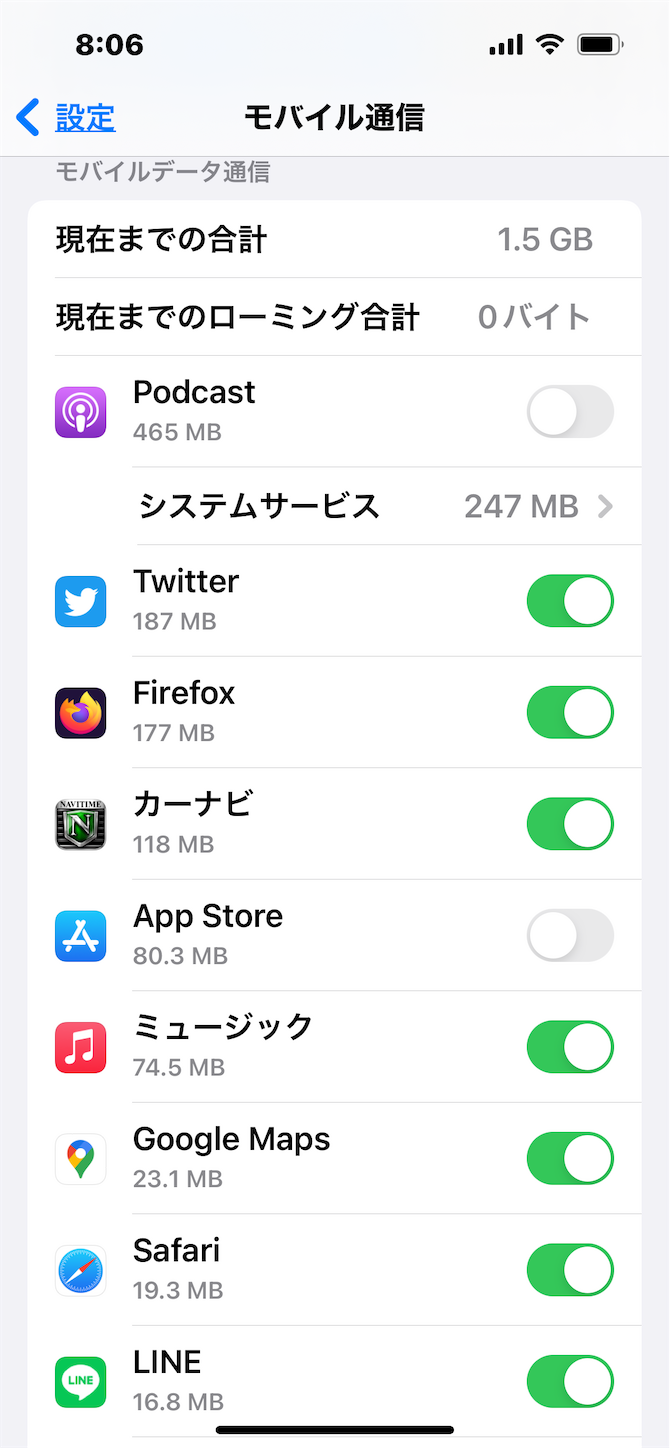Toggle off カーナビ mobile data

[x=569, y=824]
